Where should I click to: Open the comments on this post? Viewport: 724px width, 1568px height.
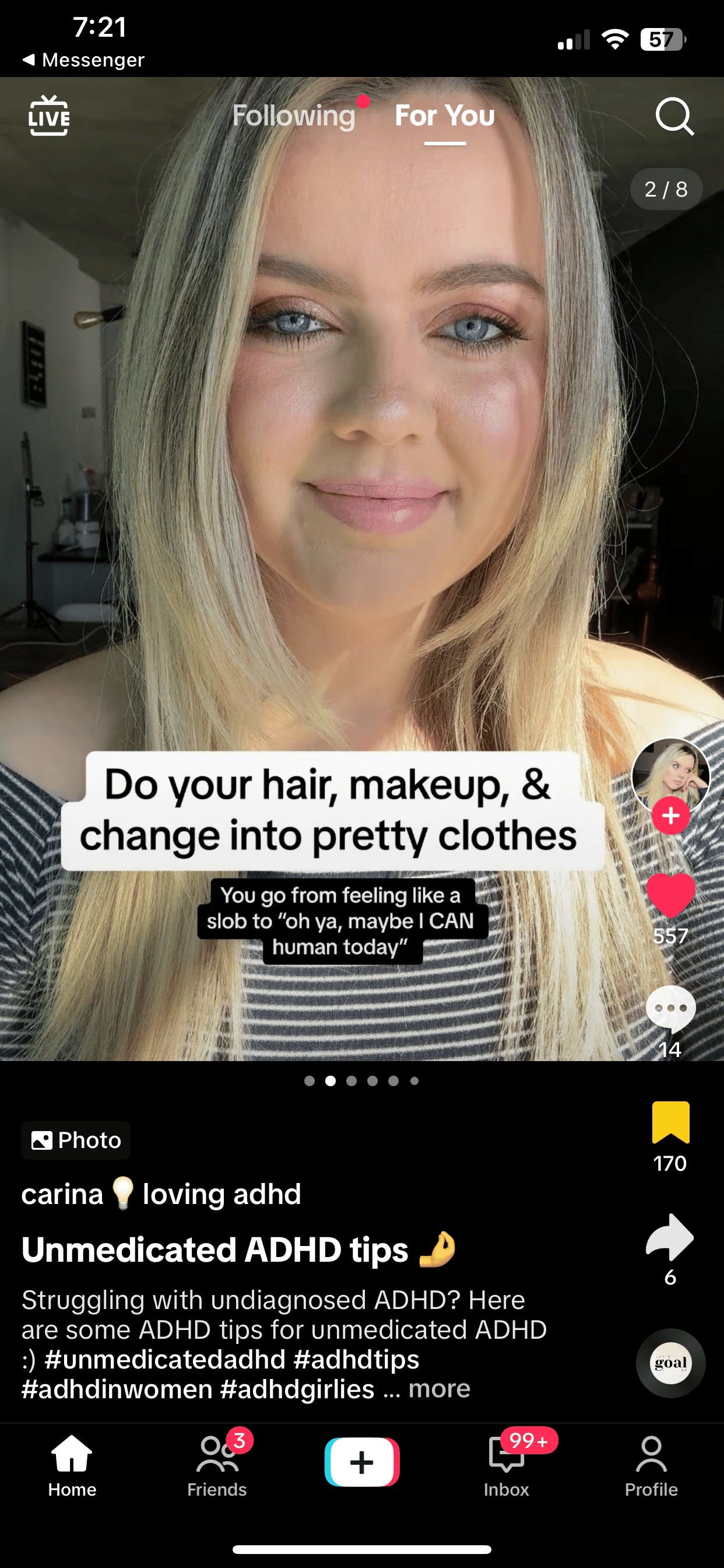(x=670, y=1009)
